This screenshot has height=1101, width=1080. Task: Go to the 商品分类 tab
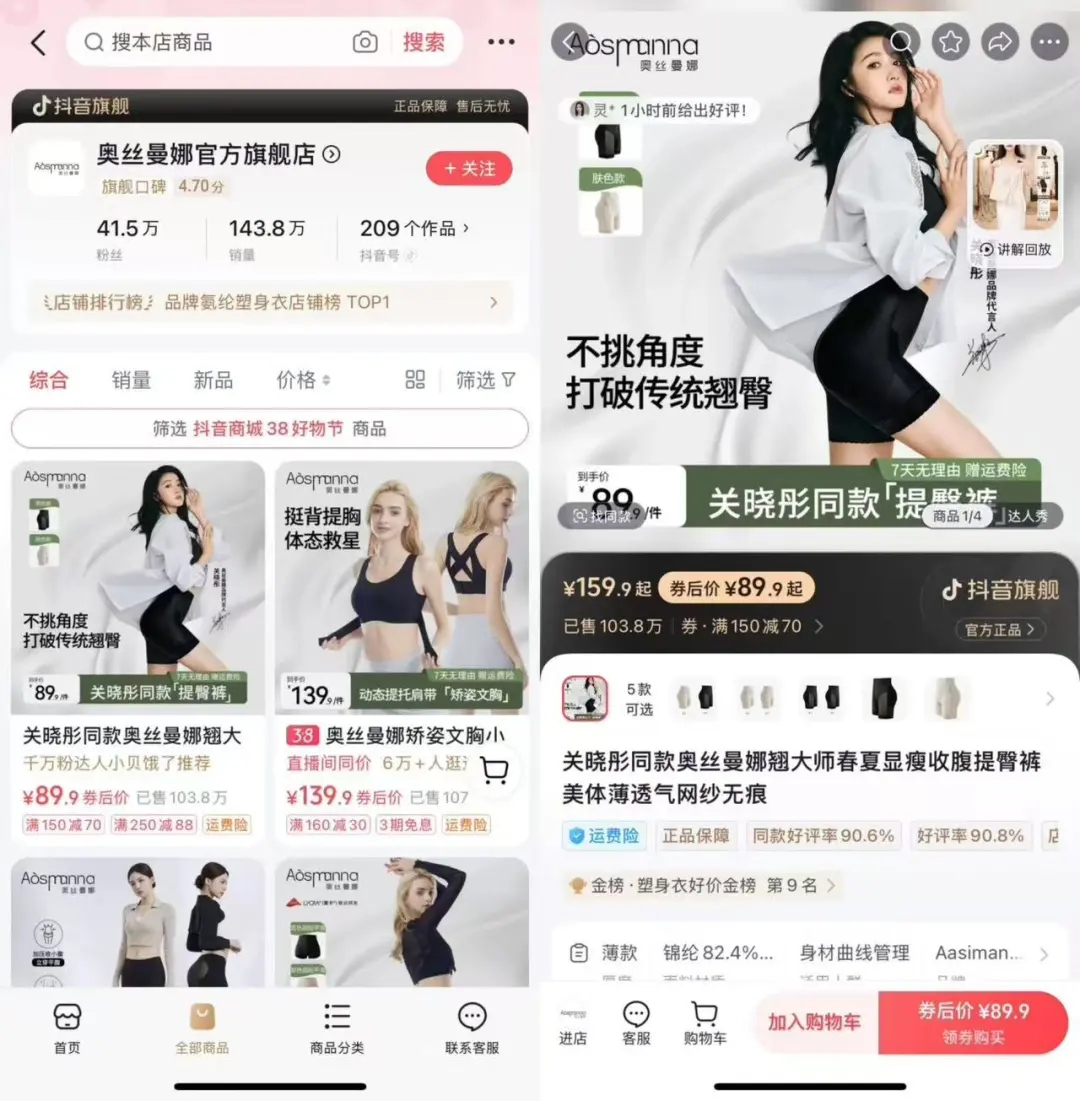337,1028
